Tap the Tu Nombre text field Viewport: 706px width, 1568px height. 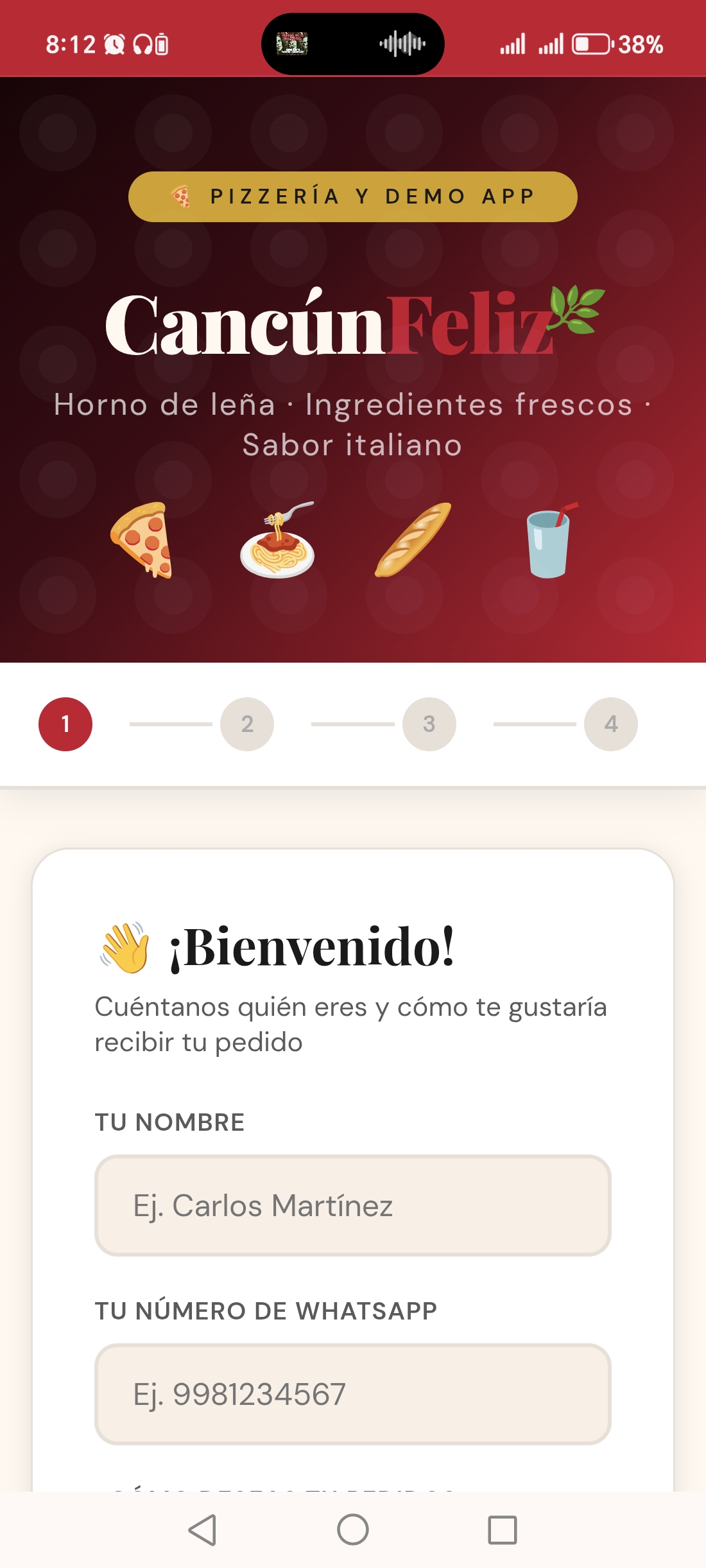352,1205
